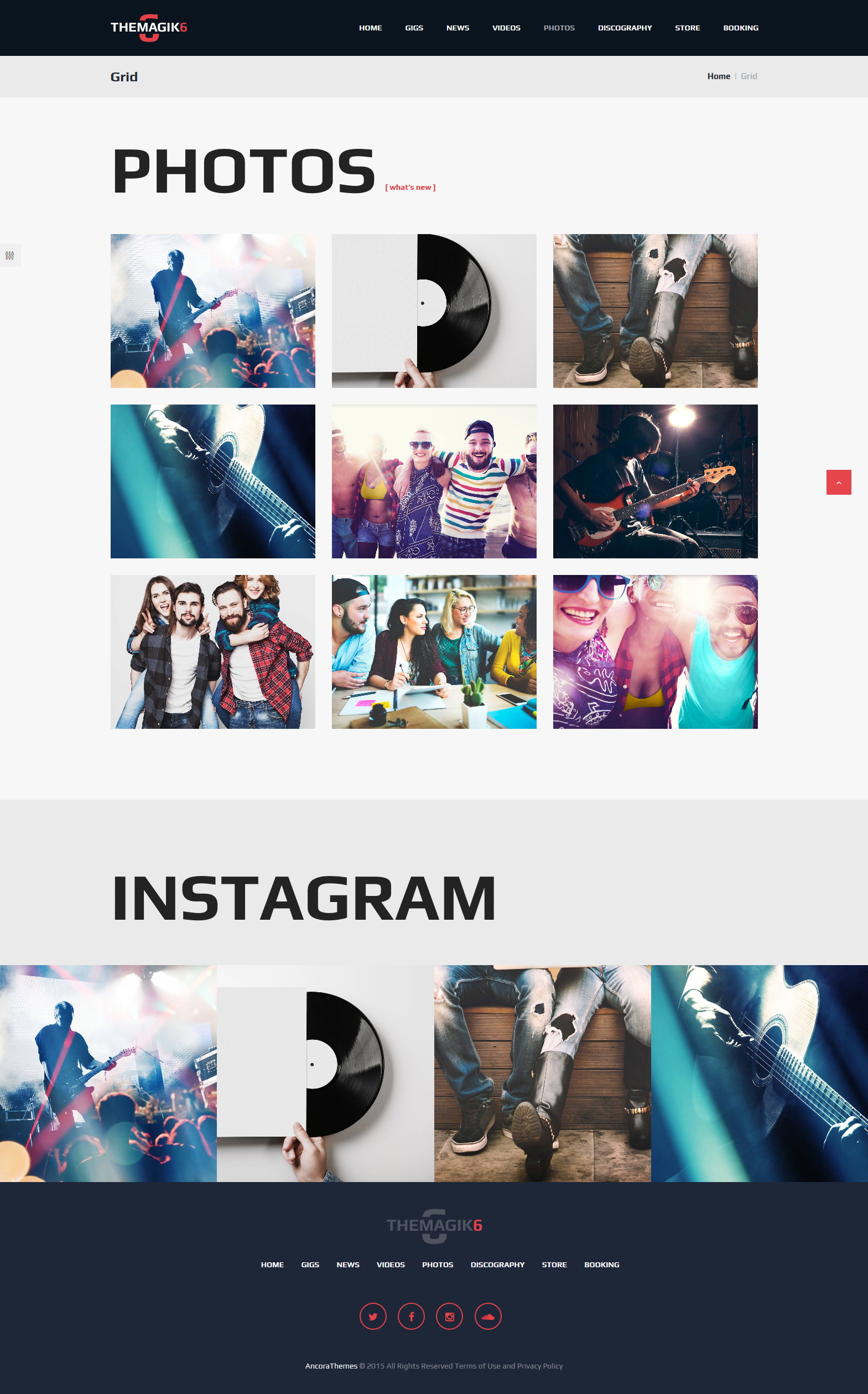Viewport: 868px width, 1394px height.
Task: Open the Instagram icon in the footer
Action: click(x=450, y=1317)
